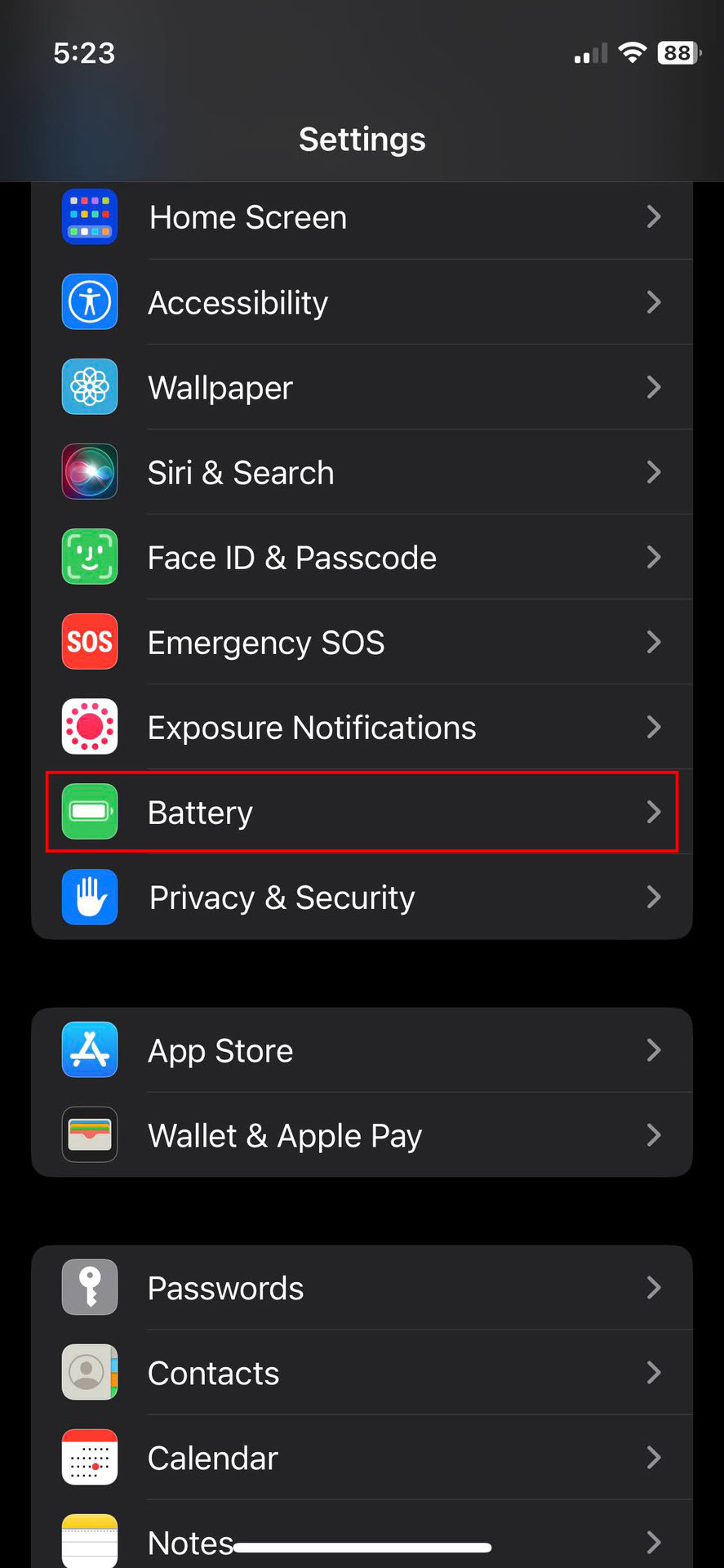Go to Privacy & Security

tap(362, 898)
